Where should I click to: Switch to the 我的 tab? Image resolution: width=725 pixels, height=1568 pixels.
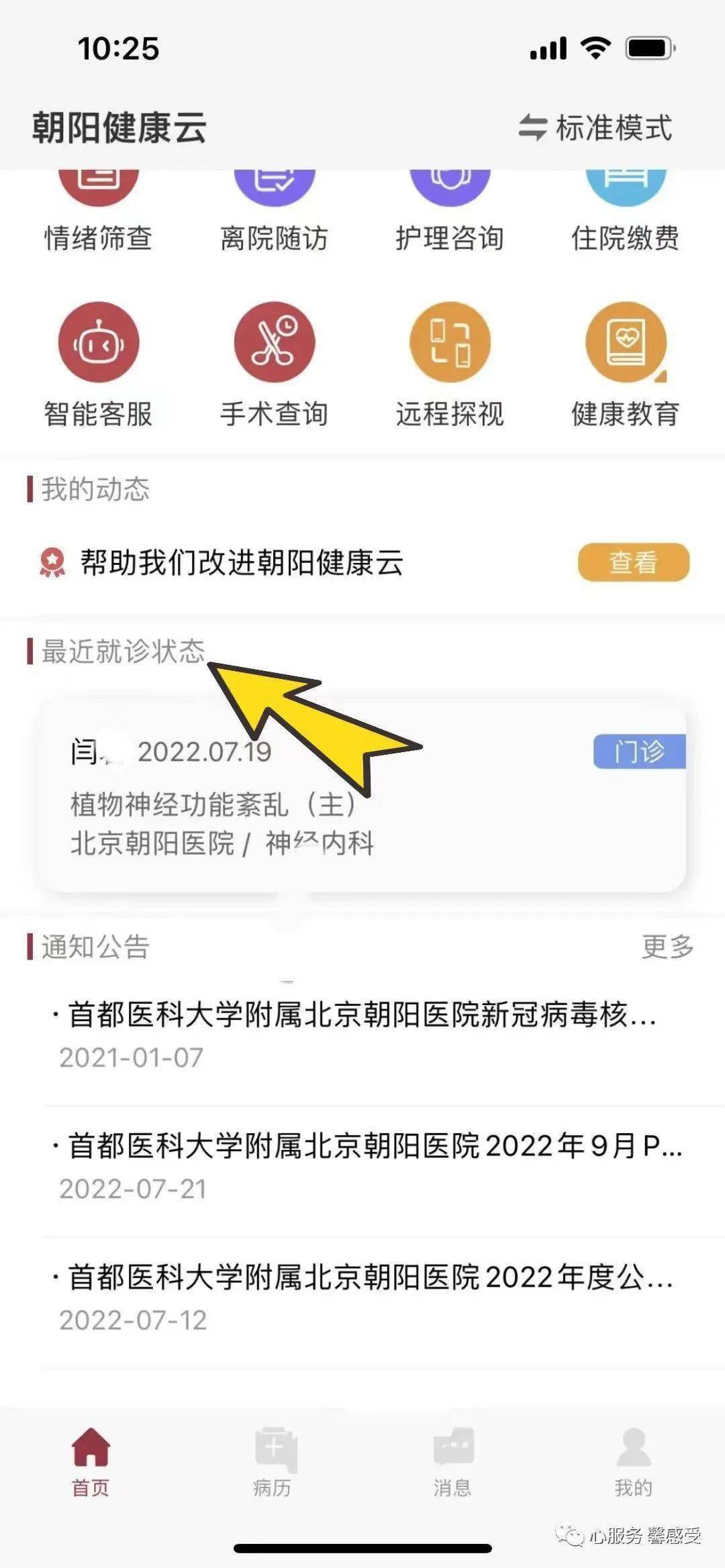(633, 1462)
